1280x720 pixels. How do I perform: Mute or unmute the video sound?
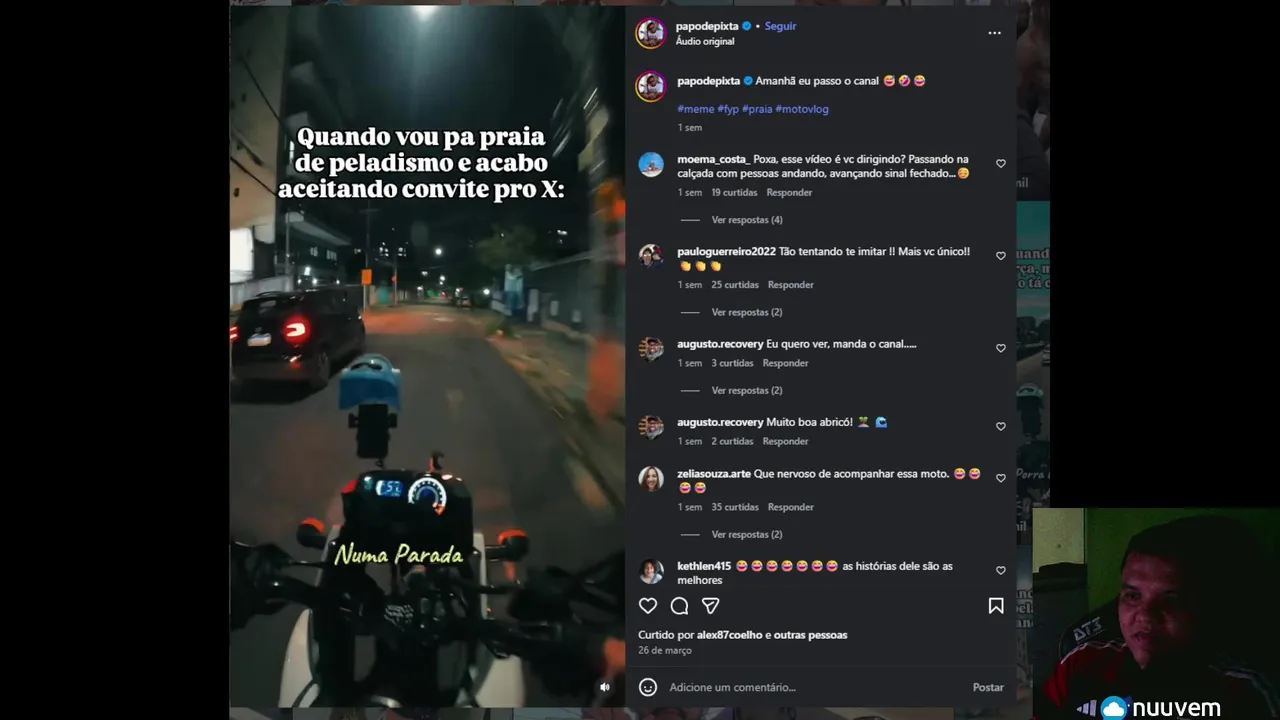(604, 687)
